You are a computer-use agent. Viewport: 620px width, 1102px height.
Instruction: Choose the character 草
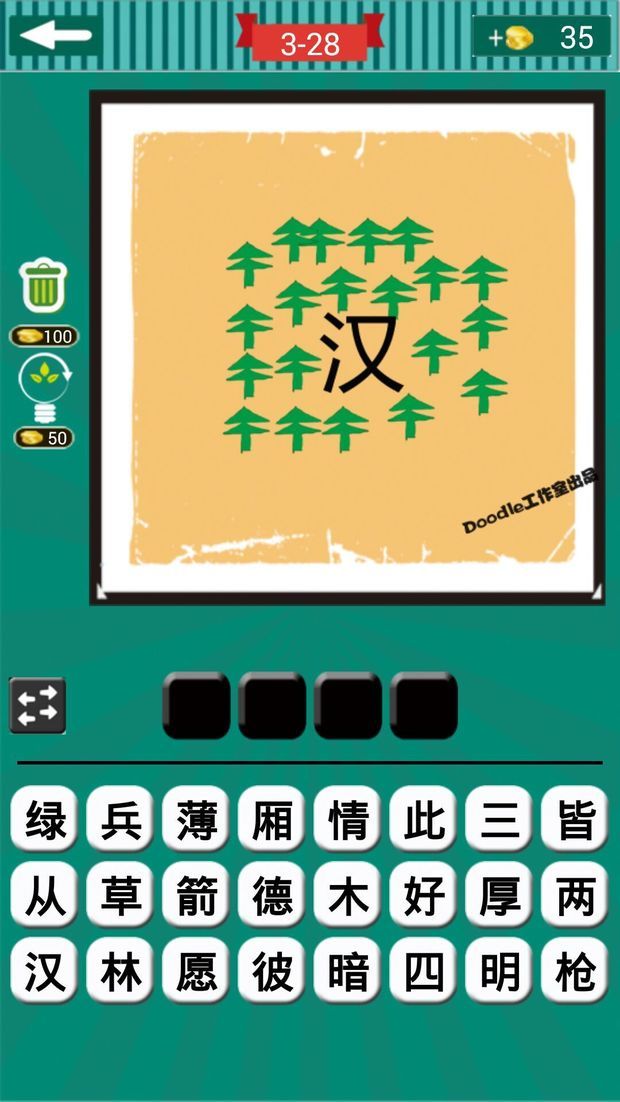(x=120, y=895)
